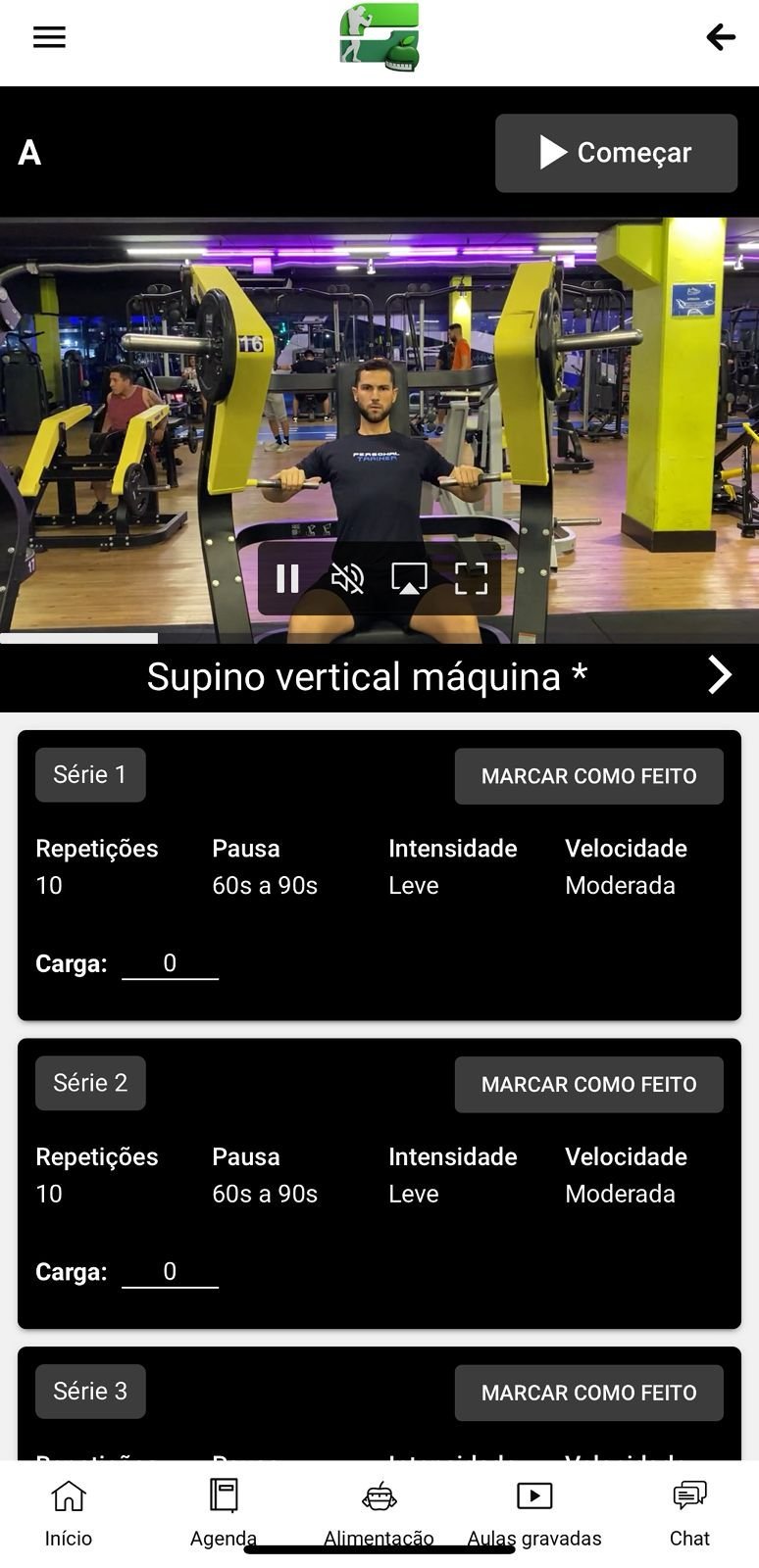The image size is (759, 1568).
Task: Open Aulas gravadas tab
Action: [x=534, y=1513]
